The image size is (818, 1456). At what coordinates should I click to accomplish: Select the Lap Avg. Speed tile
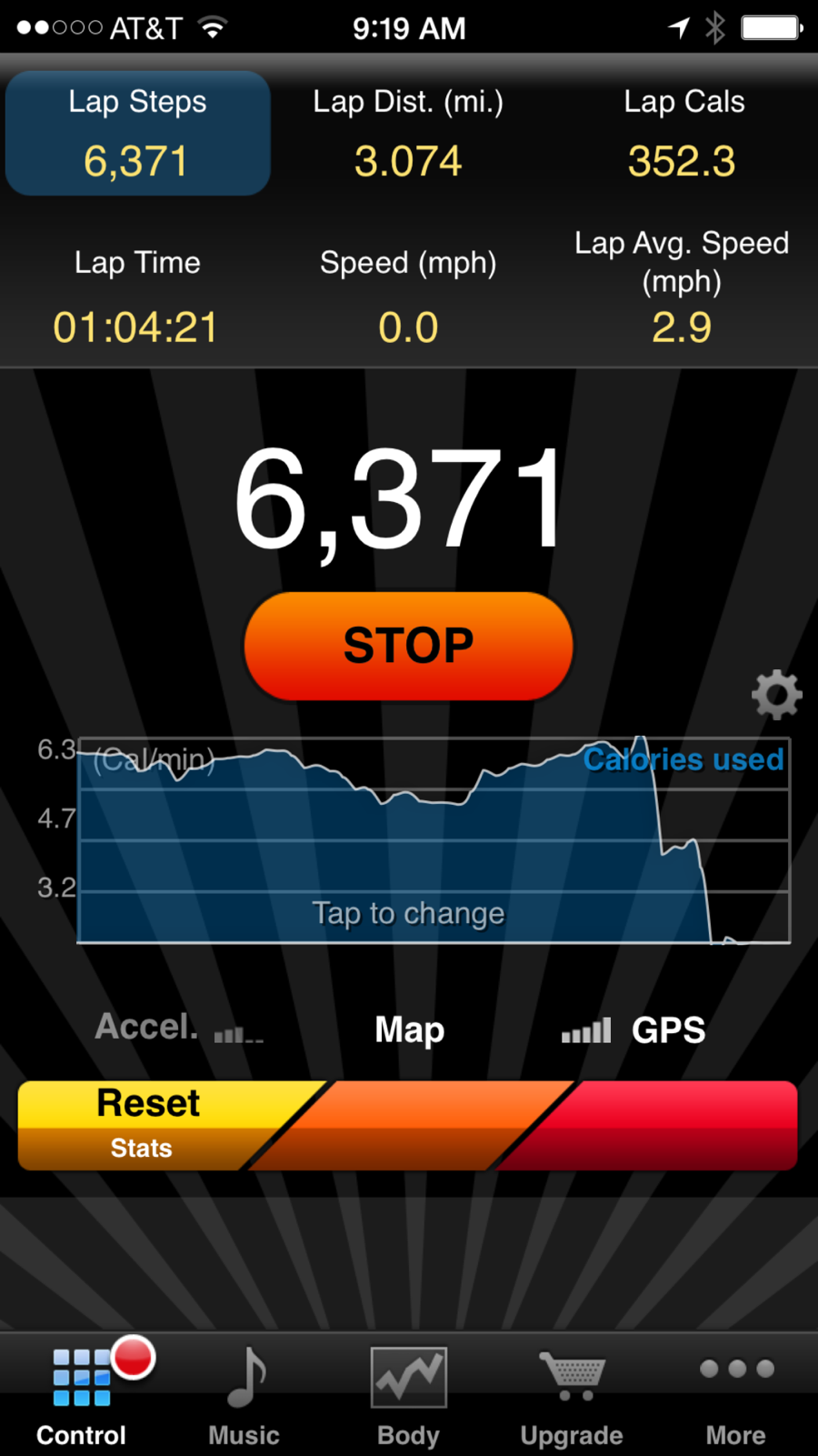683,289
